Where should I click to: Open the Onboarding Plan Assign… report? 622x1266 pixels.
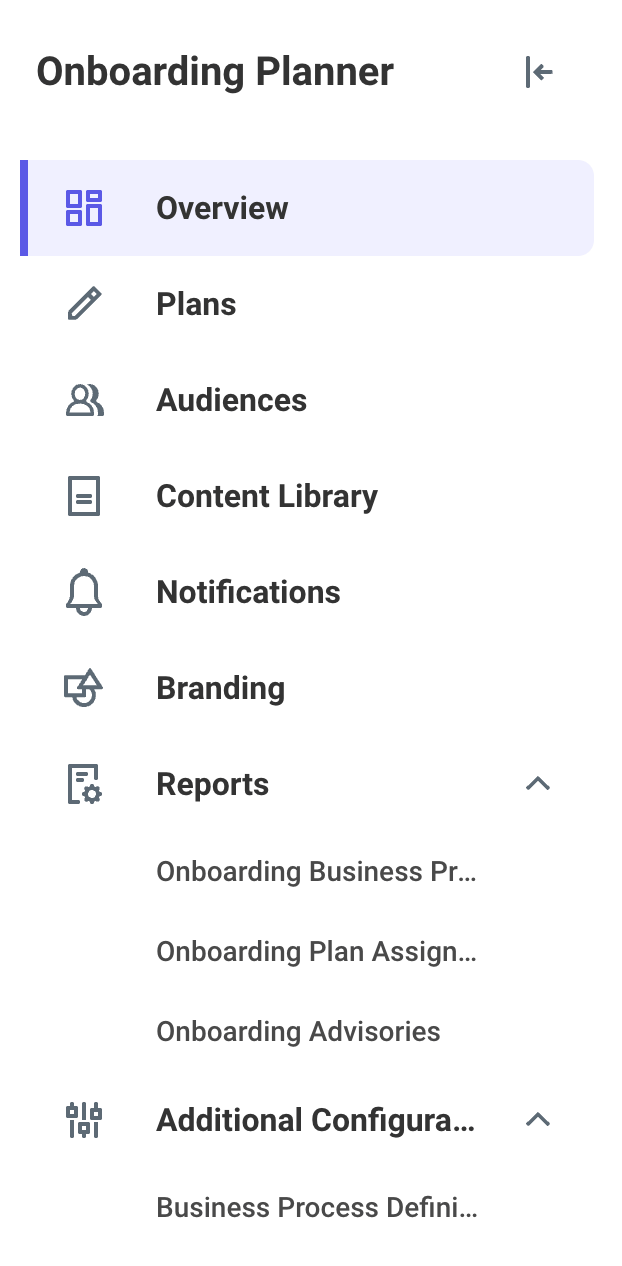tap(316, 952)
